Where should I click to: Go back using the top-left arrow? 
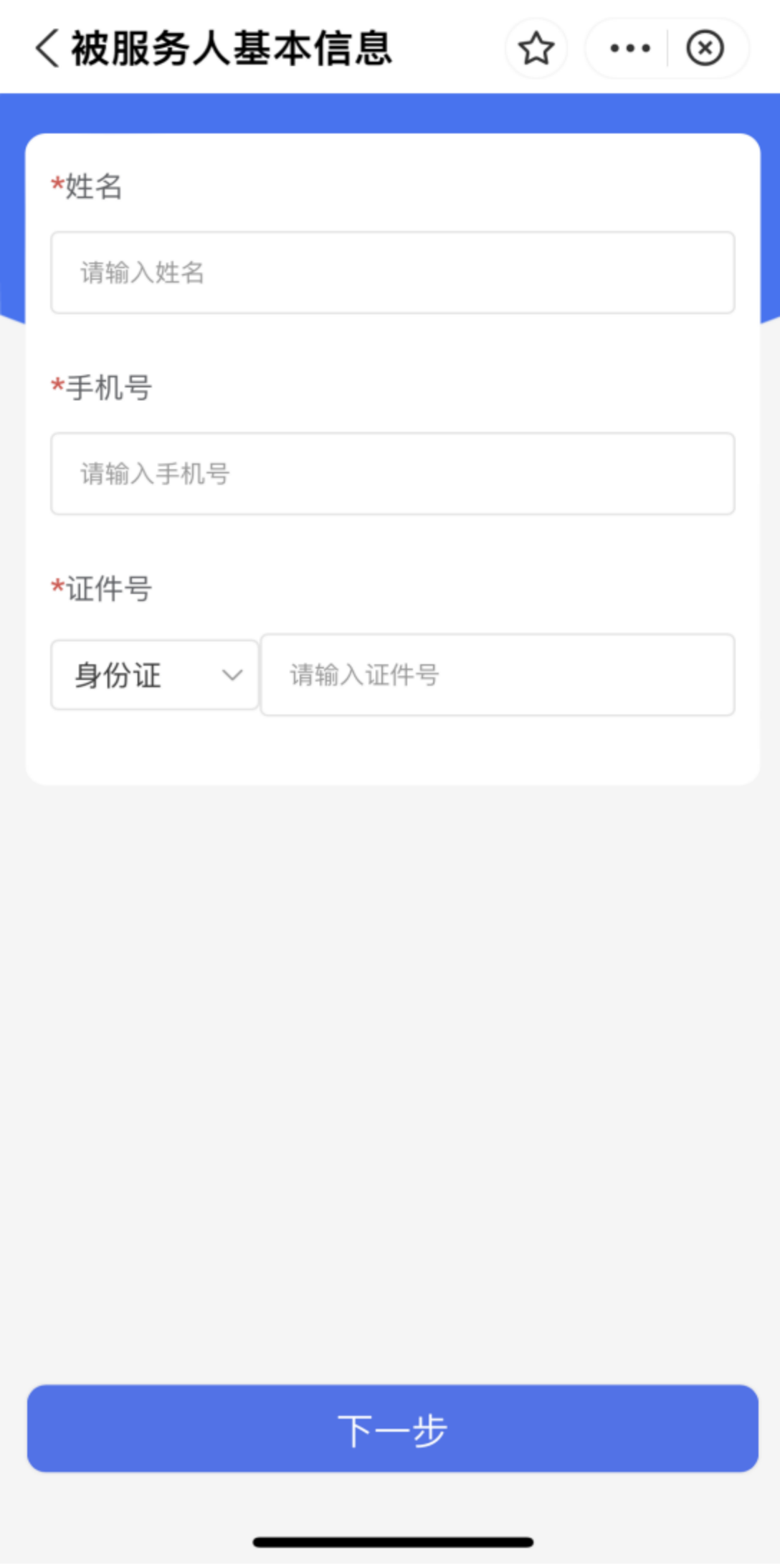tap(47, 48)
